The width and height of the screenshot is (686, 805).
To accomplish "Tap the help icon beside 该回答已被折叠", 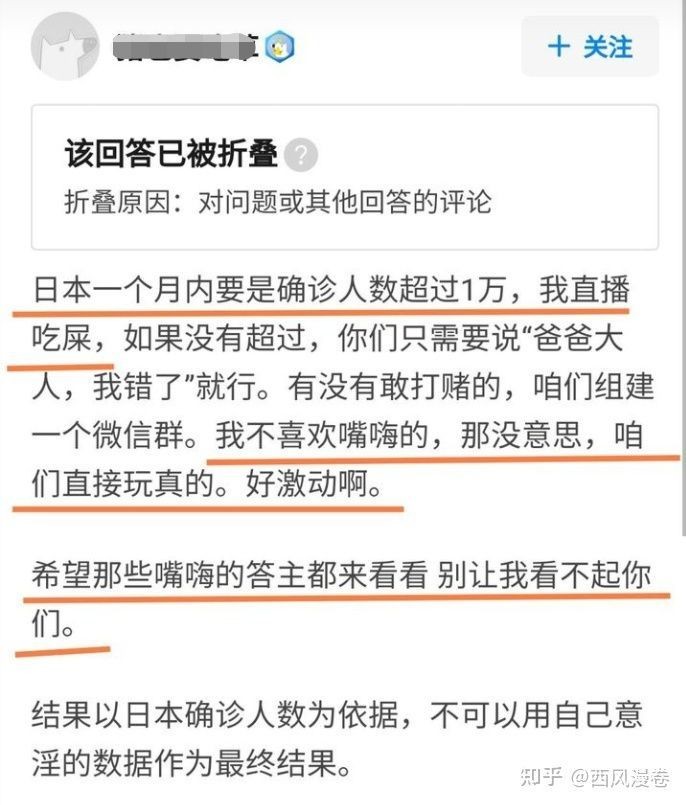I will coord(301,156).
